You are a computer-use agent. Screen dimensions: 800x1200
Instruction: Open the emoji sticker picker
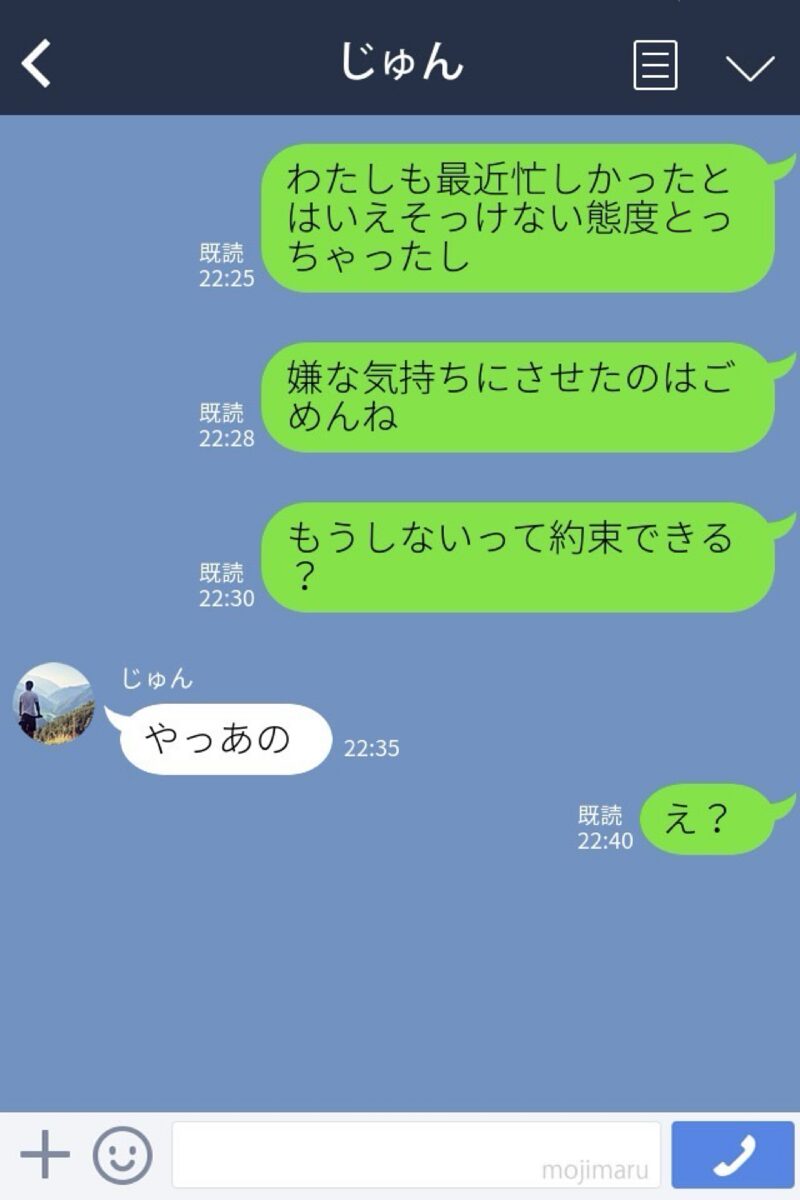pyautogui.click(x=122, y=1156)
